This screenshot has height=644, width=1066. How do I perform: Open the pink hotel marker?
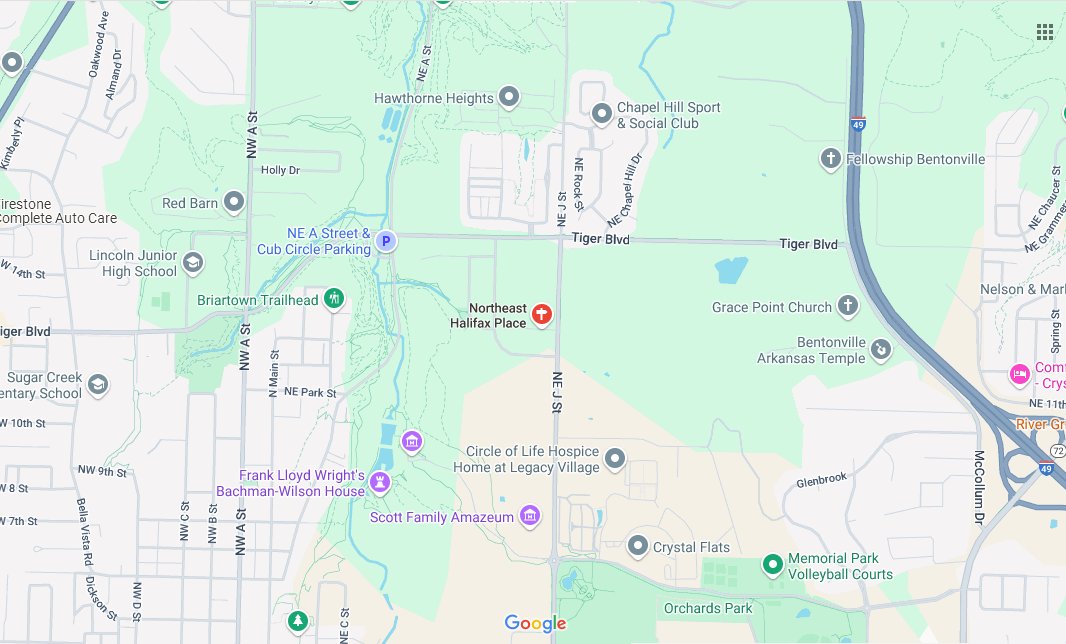click(1019, 375)
